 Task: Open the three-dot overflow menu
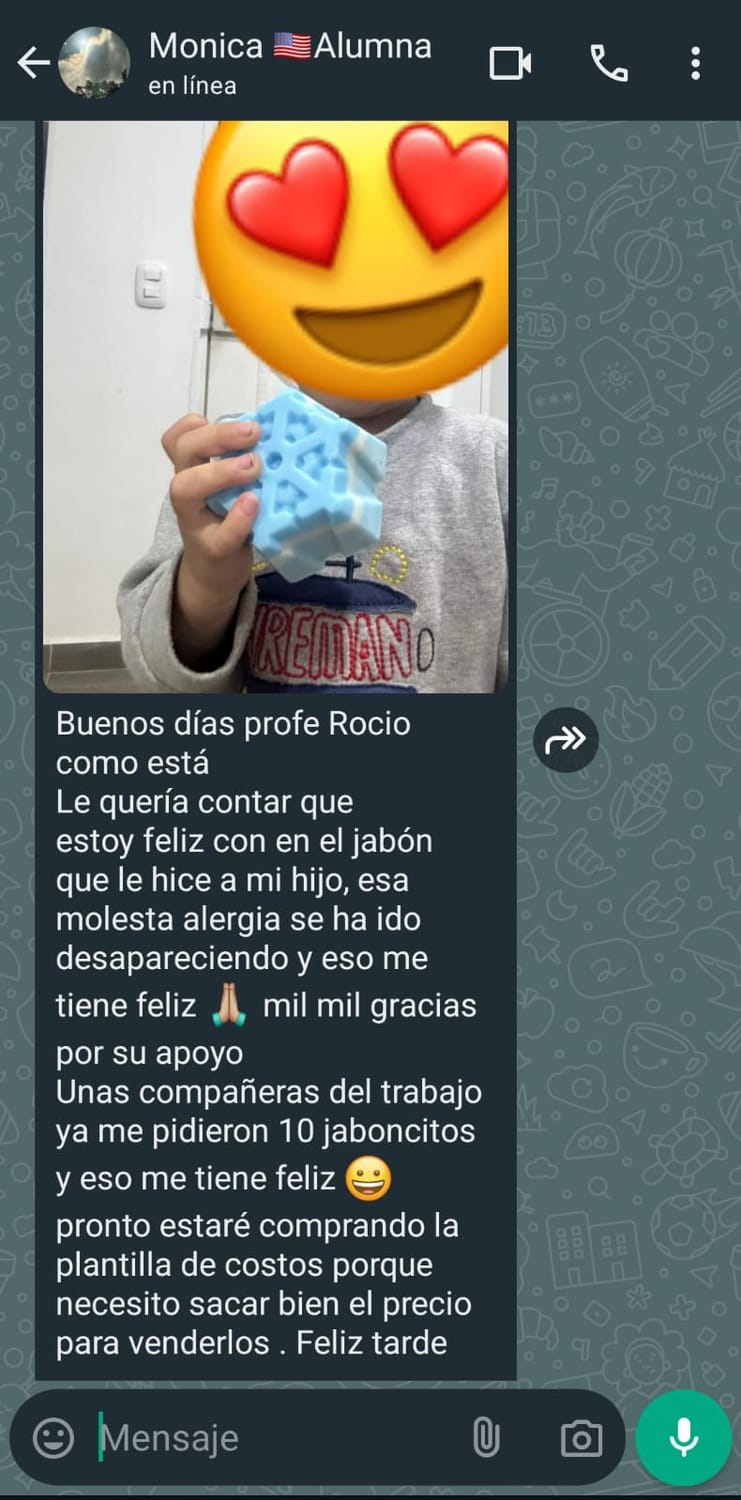click(x=695, y=64)
